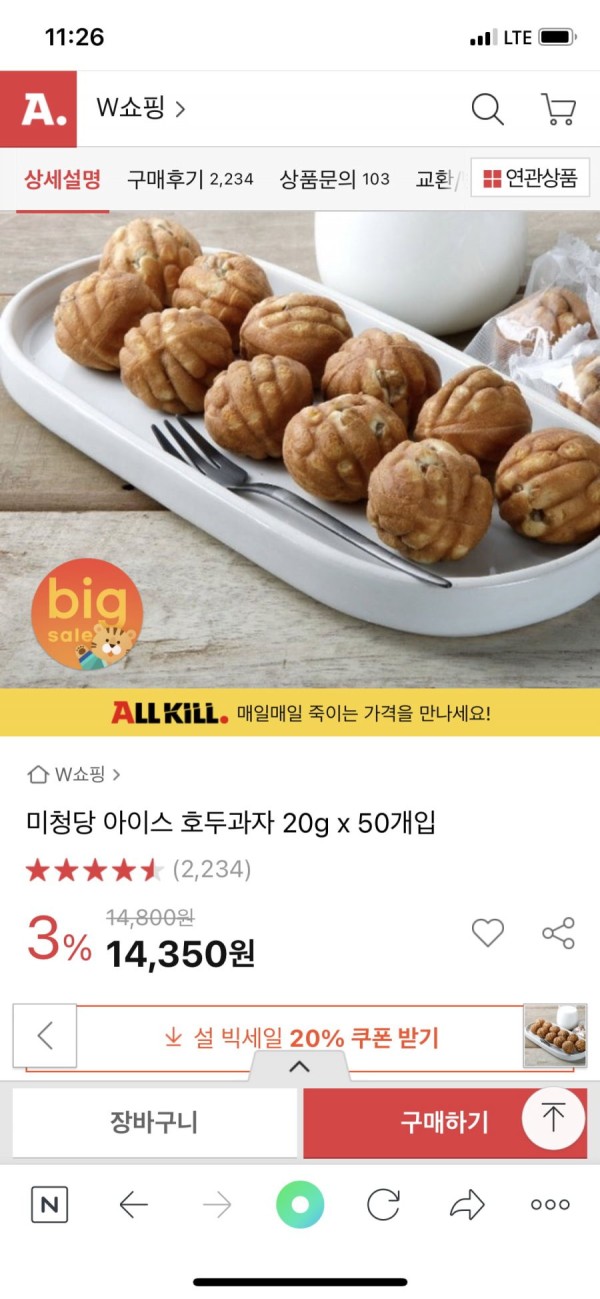Expand the purchase options panel
The height and width of the screenshot is (1299, 600).
(x=299, y=1067)
